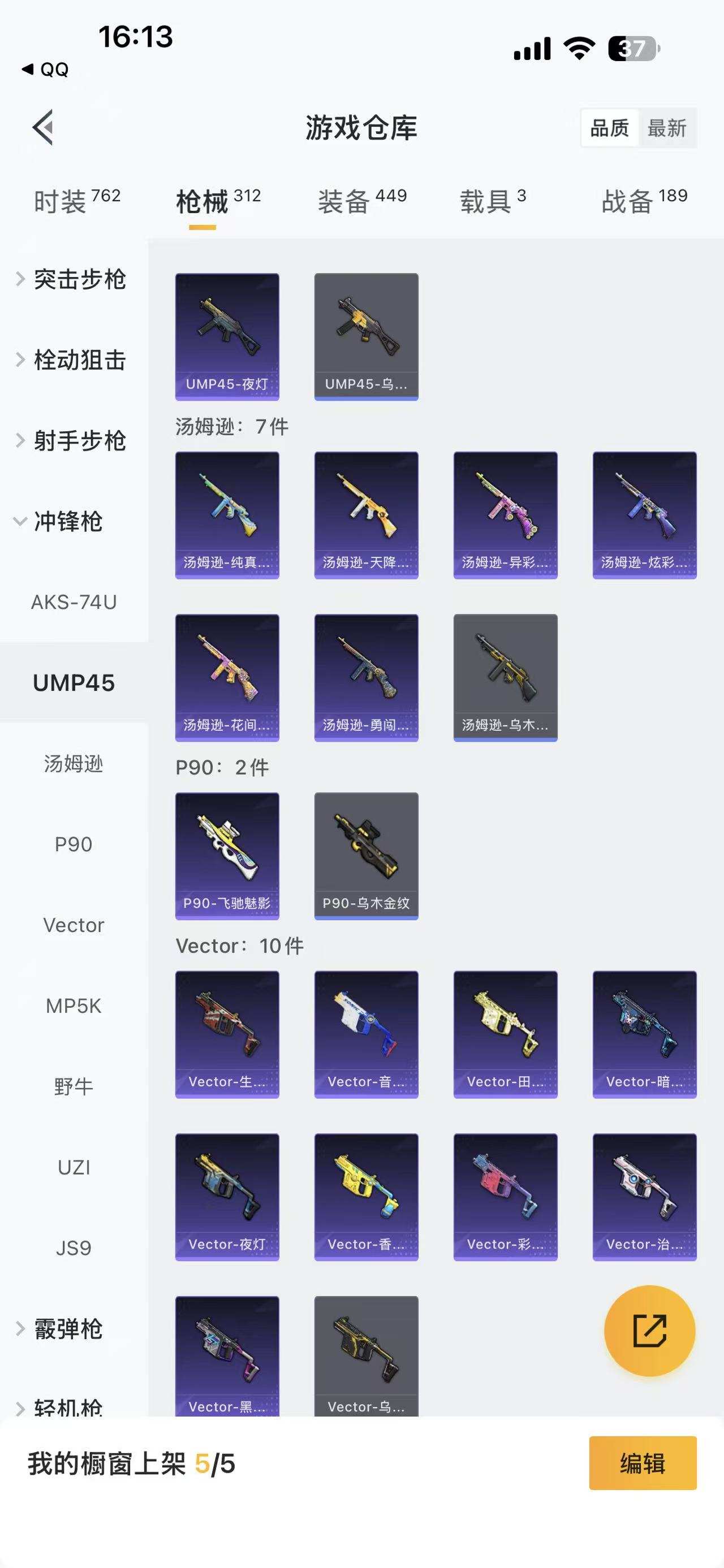Screen dimensions: 724x1568
Task: Go back using the top-left arrow
Action: tap(43, 128)
